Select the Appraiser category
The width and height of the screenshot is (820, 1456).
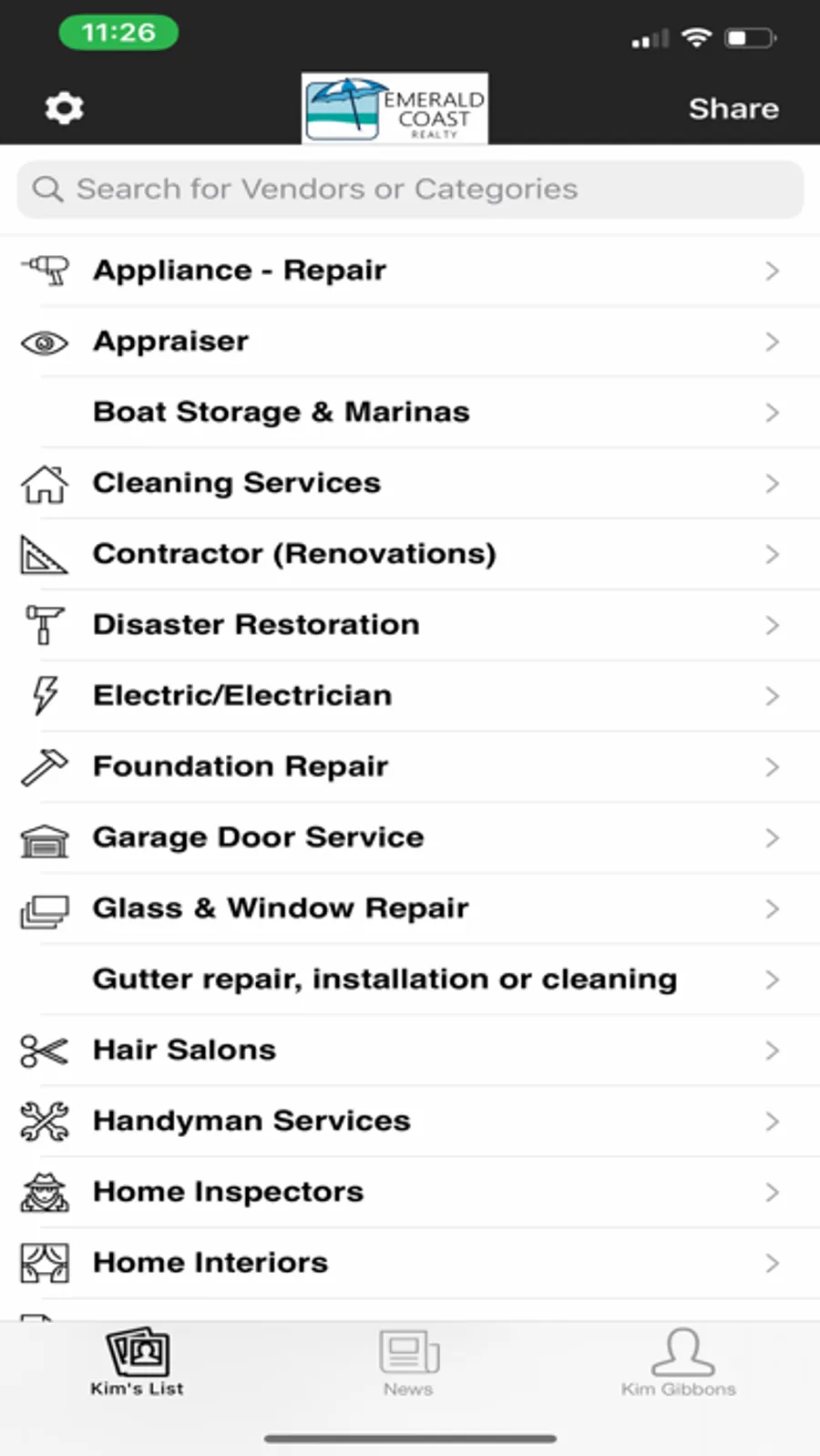(410, 342)
